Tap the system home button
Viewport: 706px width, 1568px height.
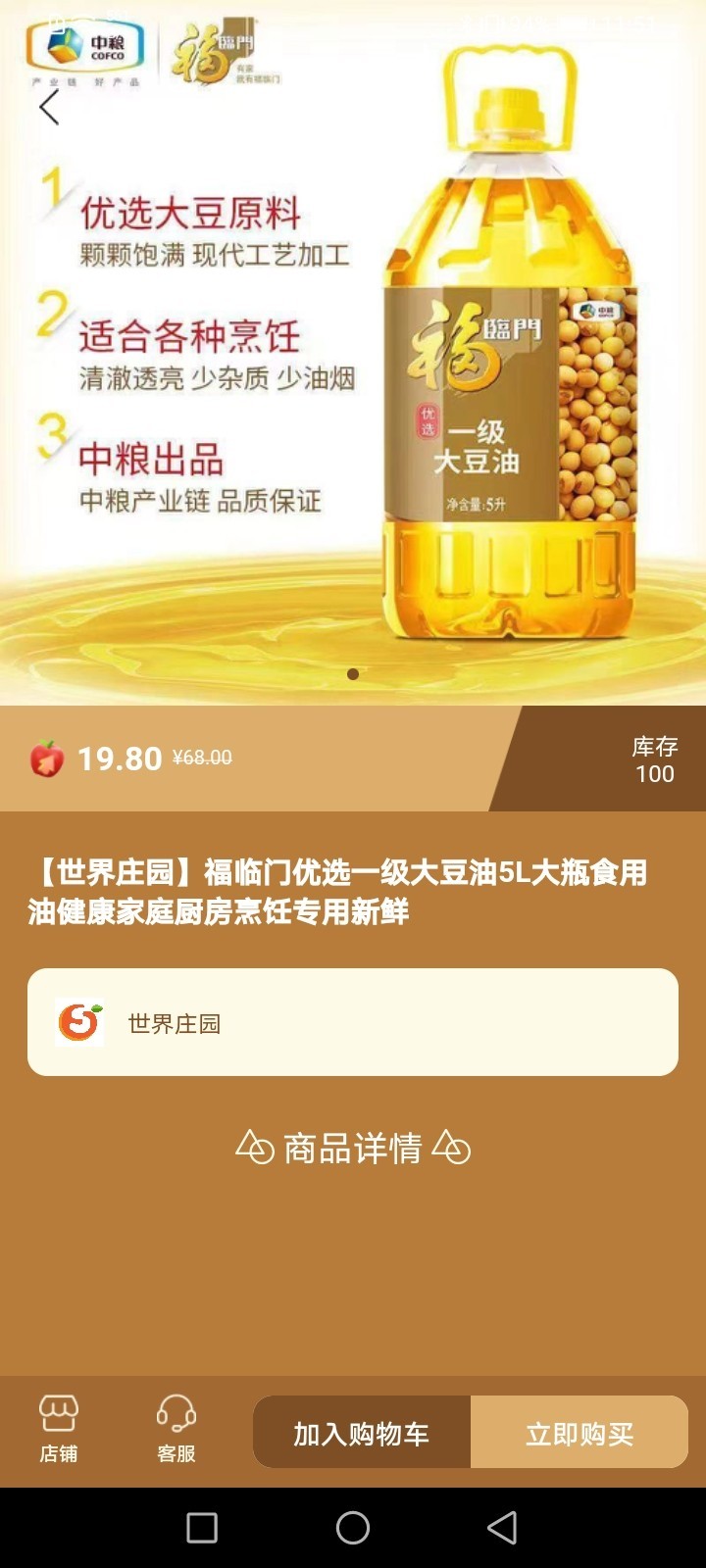click(x=353, y=1527)
